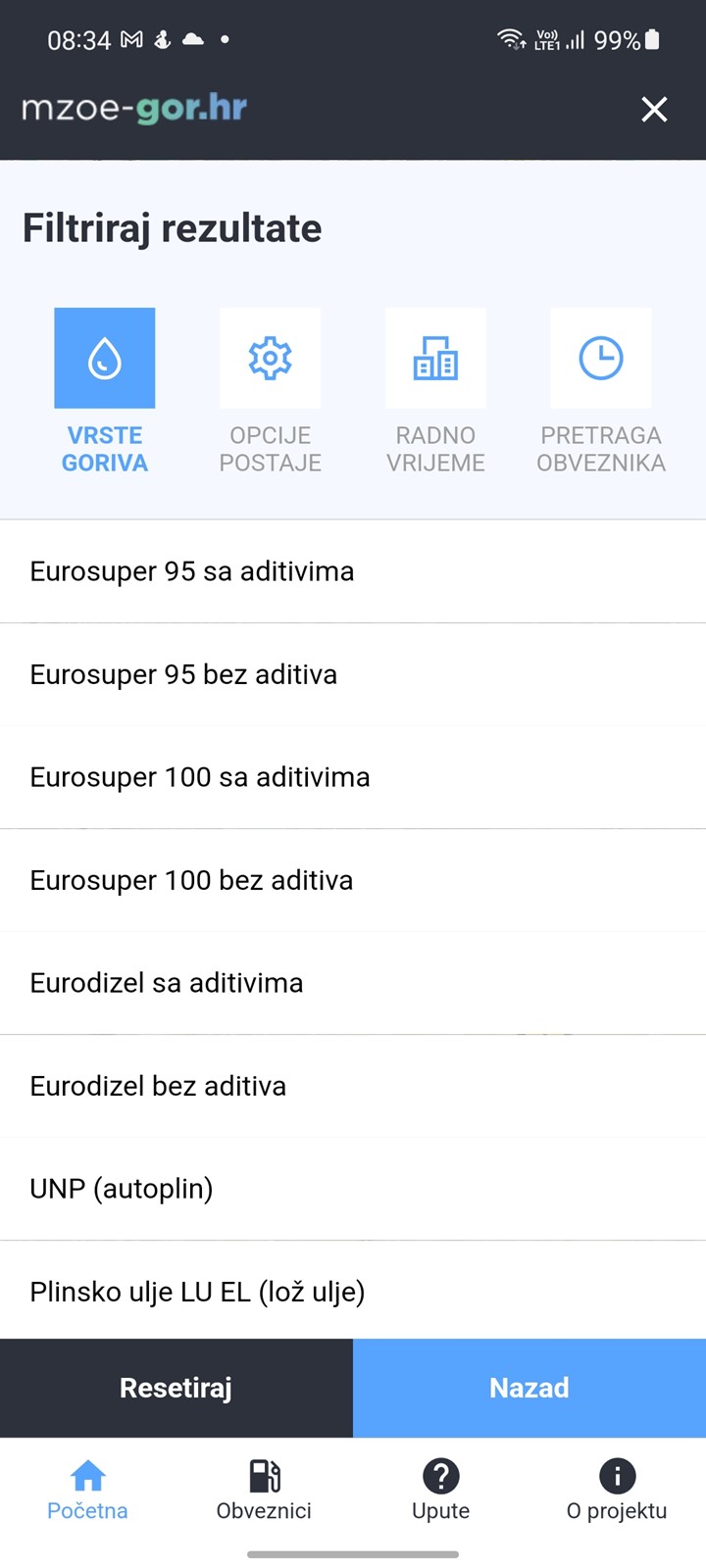Select Plinsko ulje LU EL (lož ulje)
Image resolution: width=706 pixels, height=1568 pixels.
pos(353,1291)
